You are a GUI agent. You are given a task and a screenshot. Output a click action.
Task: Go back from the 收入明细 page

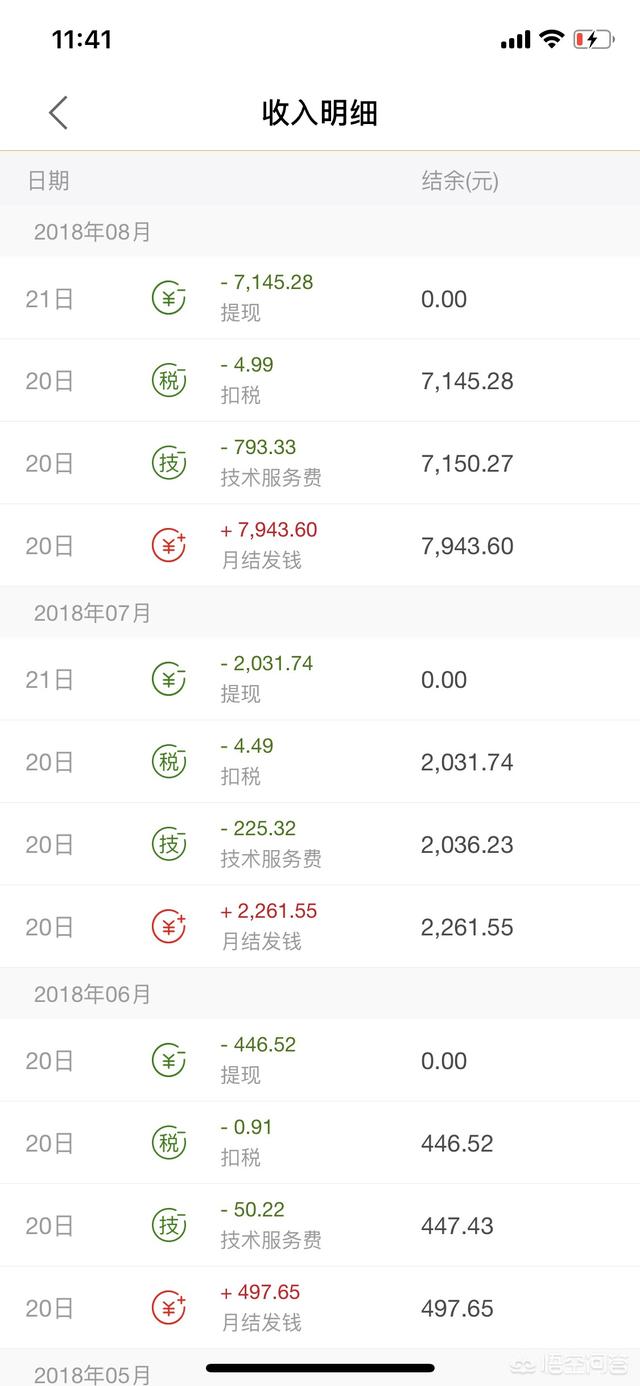58,113
